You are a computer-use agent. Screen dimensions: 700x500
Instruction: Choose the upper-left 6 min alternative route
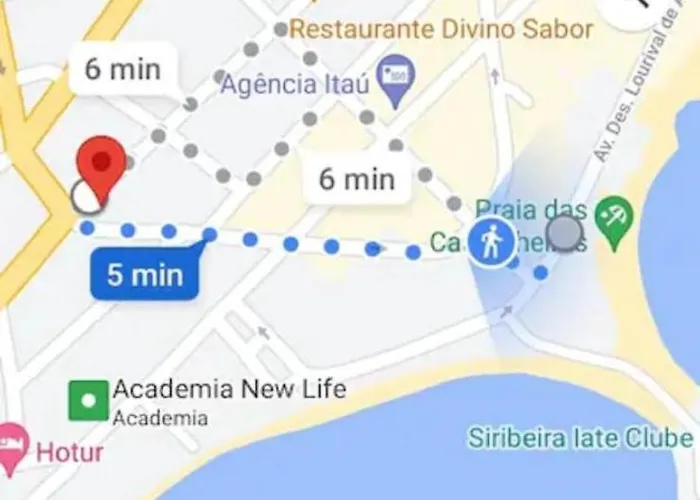(122, 69)
